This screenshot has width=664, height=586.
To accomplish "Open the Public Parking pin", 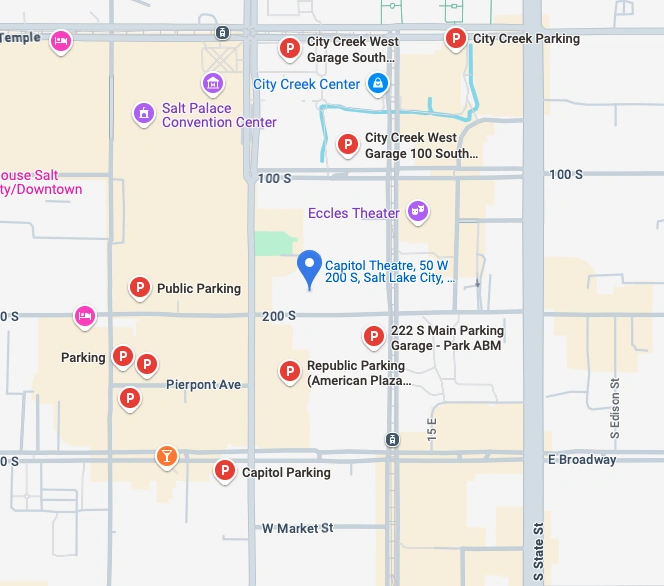I will pos(140,288).
